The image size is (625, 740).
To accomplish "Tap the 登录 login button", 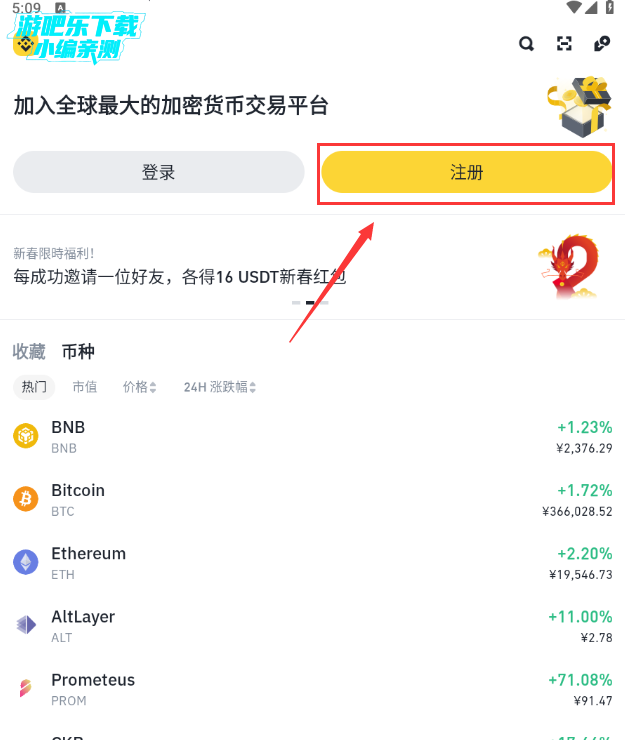I will point(158,172).
